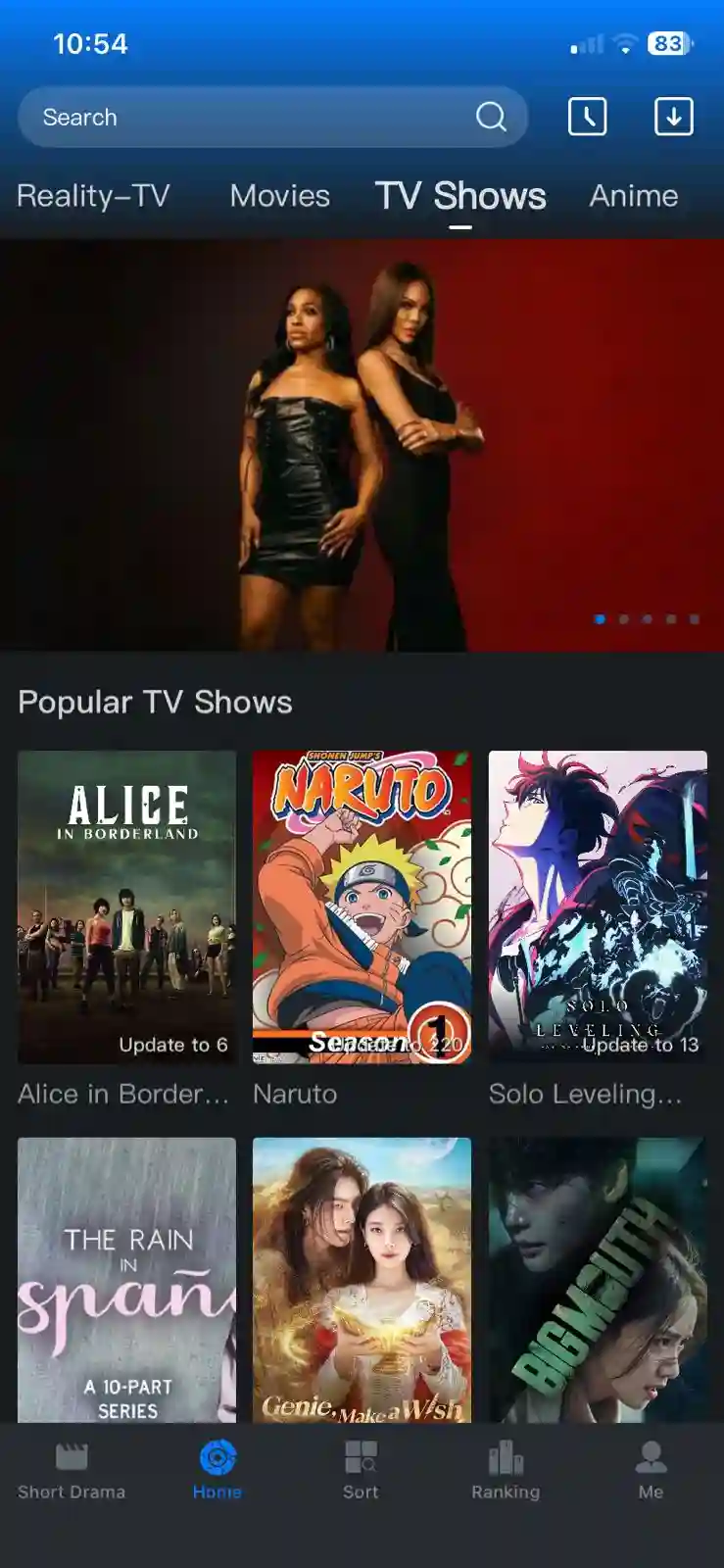Open Alice in Borderland show
The image size is (724, 1568).
[126, 907]
